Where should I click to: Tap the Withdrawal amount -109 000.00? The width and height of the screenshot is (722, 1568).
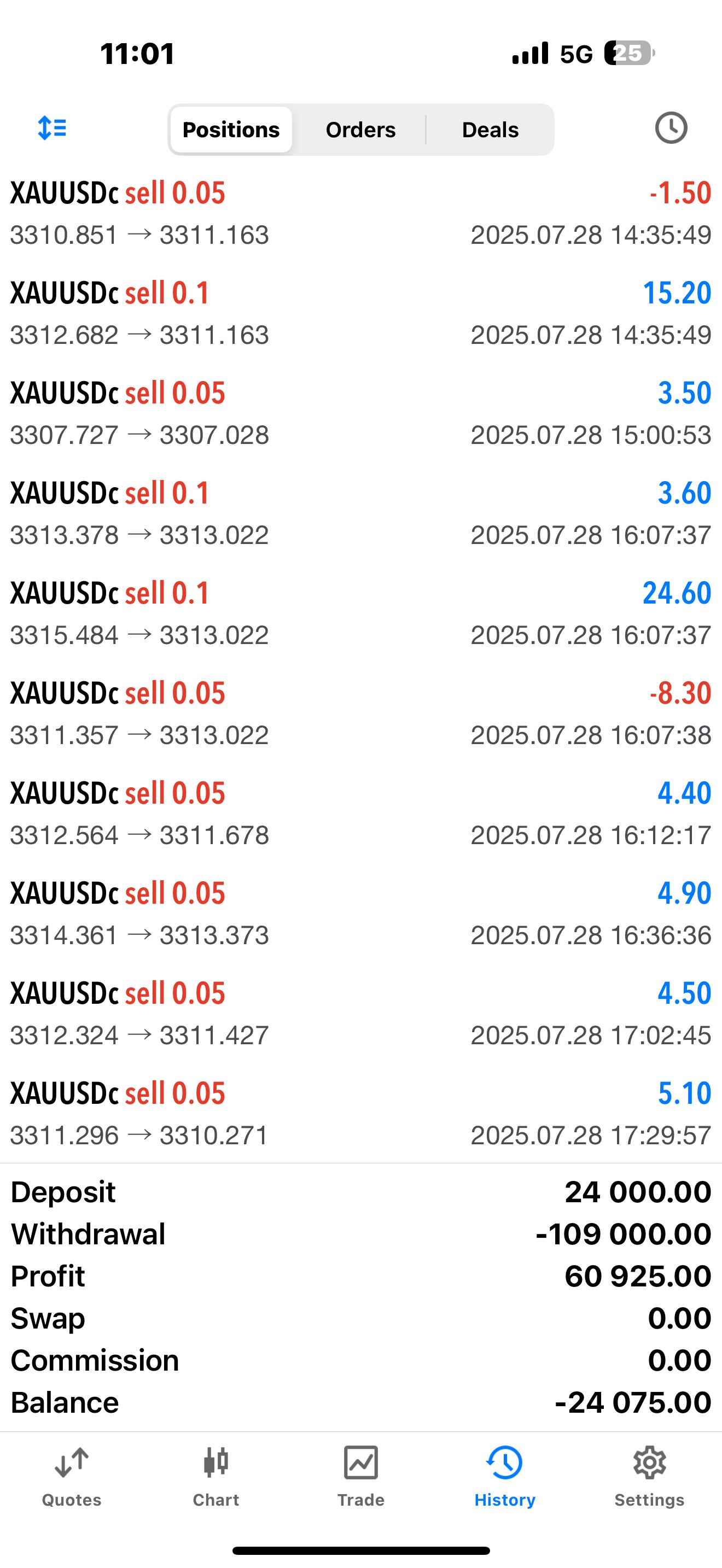pos(620,1233)
